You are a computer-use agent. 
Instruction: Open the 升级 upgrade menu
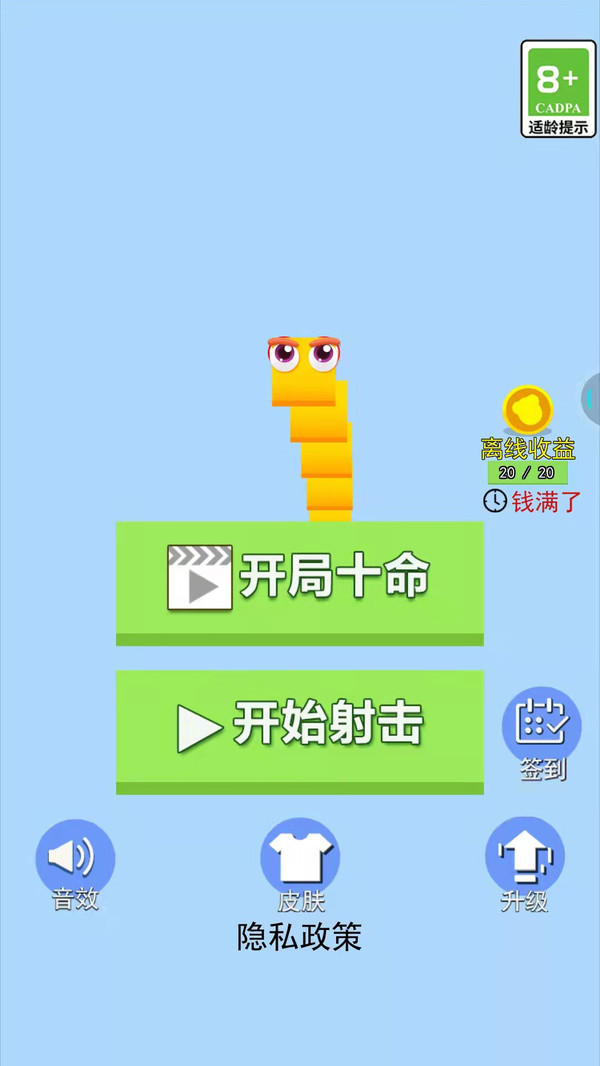click(x=524, y=858)
